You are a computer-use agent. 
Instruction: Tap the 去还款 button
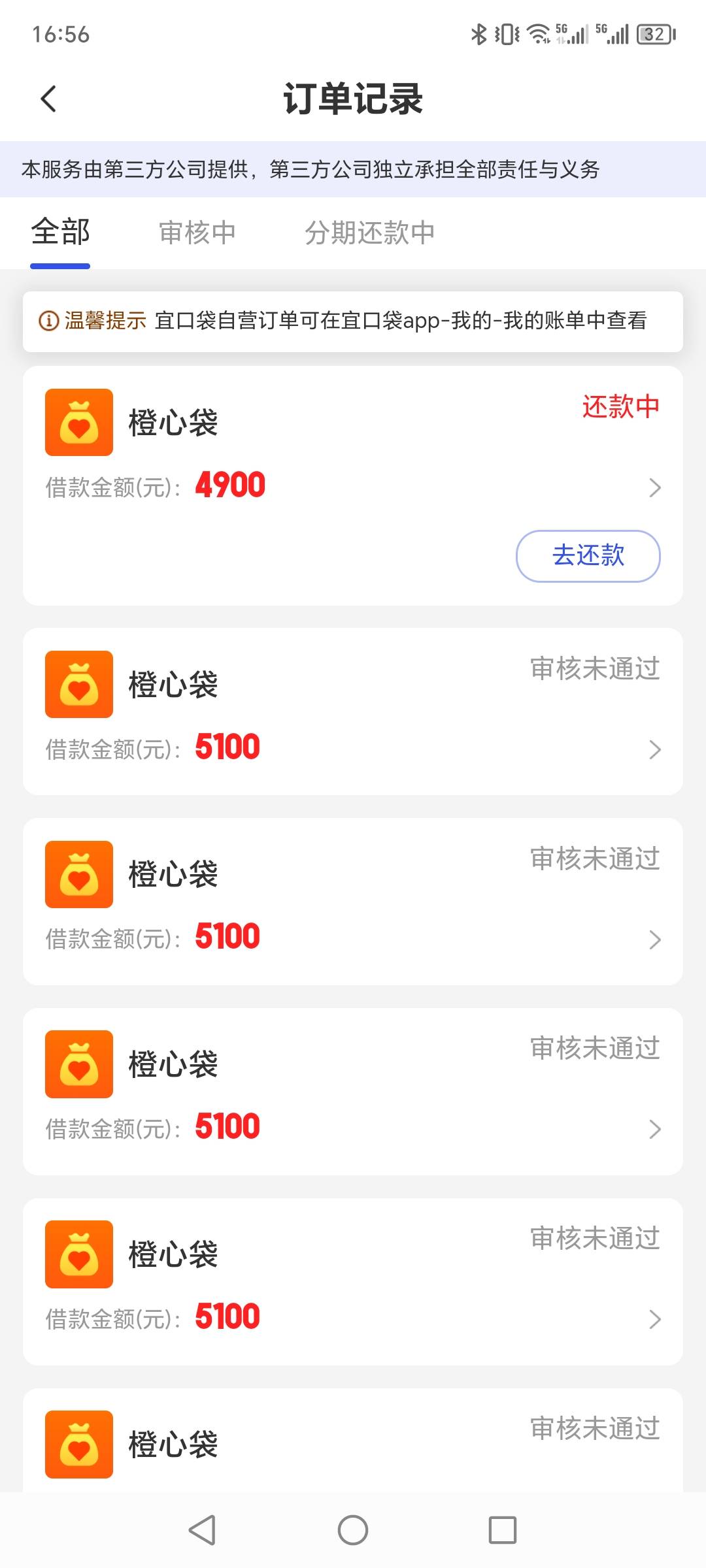588,556
